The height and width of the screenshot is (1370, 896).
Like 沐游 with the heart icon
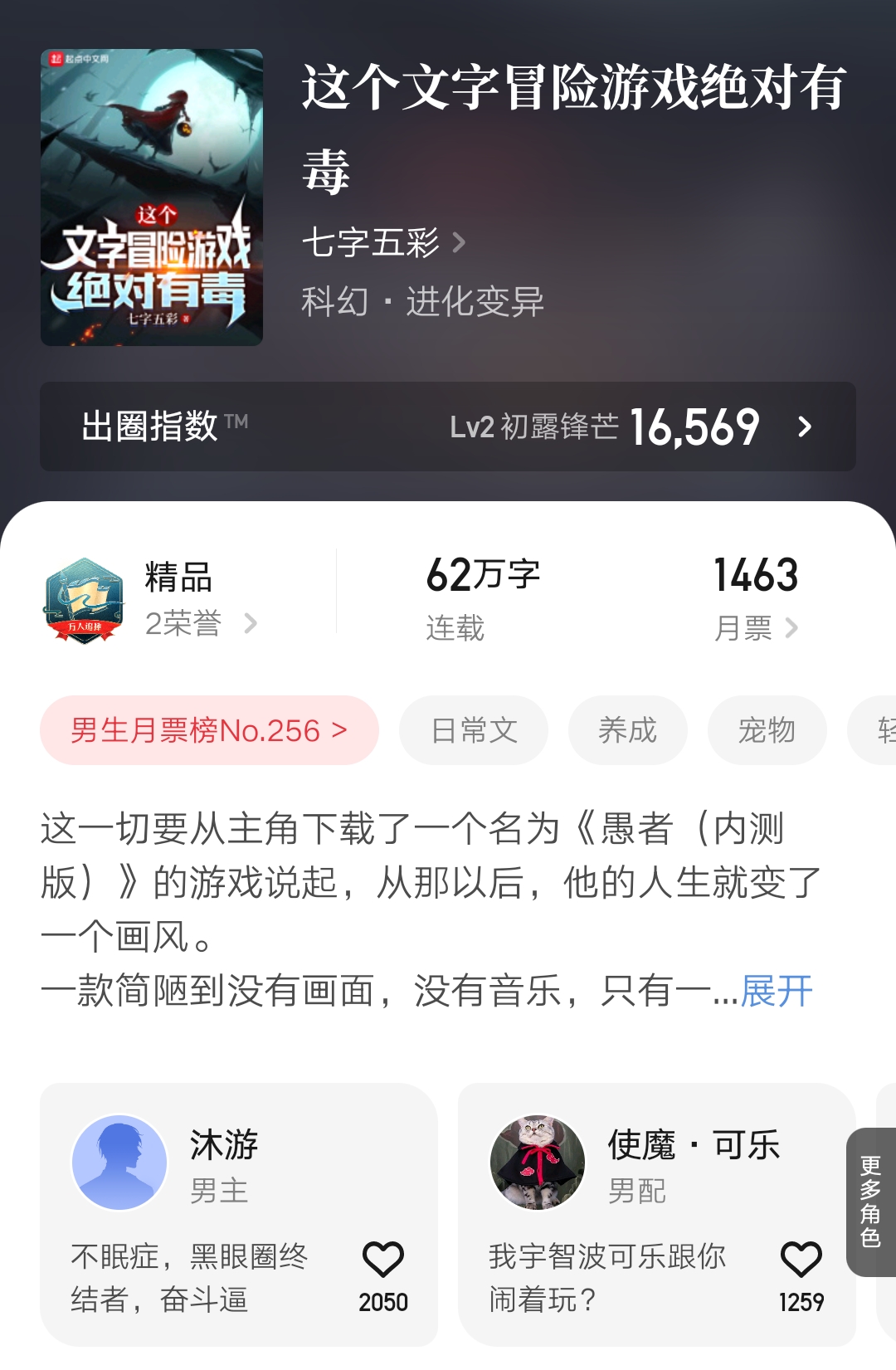(x=383, y=1261)
